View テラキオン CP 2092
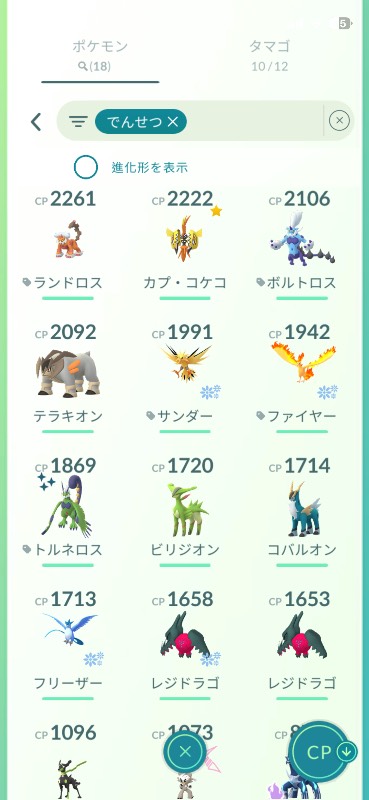This screenshot has height=800, width=369. (67, 378)
